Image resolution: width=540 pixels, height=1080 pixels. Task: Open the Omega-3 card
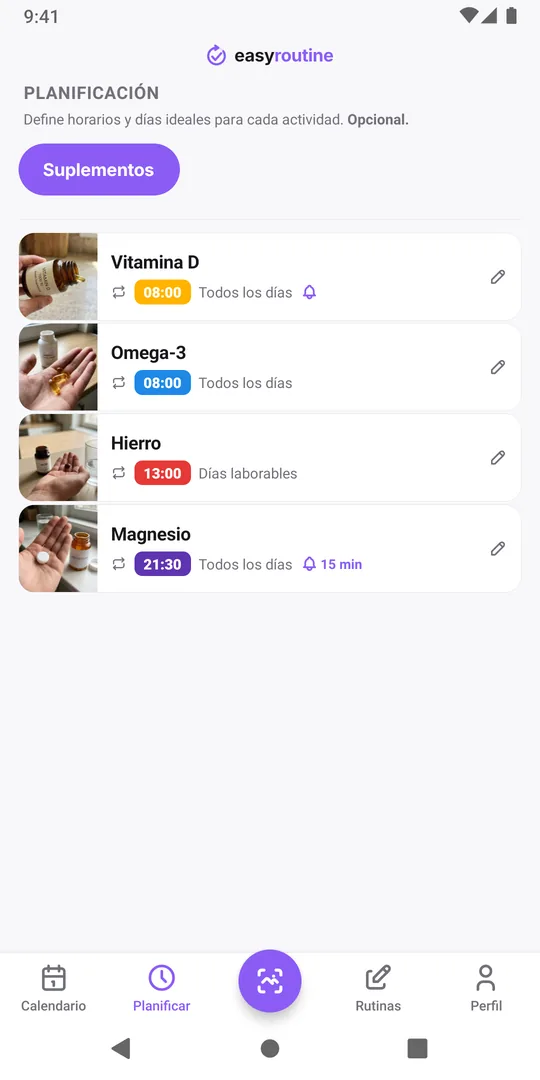pos(269,367)
